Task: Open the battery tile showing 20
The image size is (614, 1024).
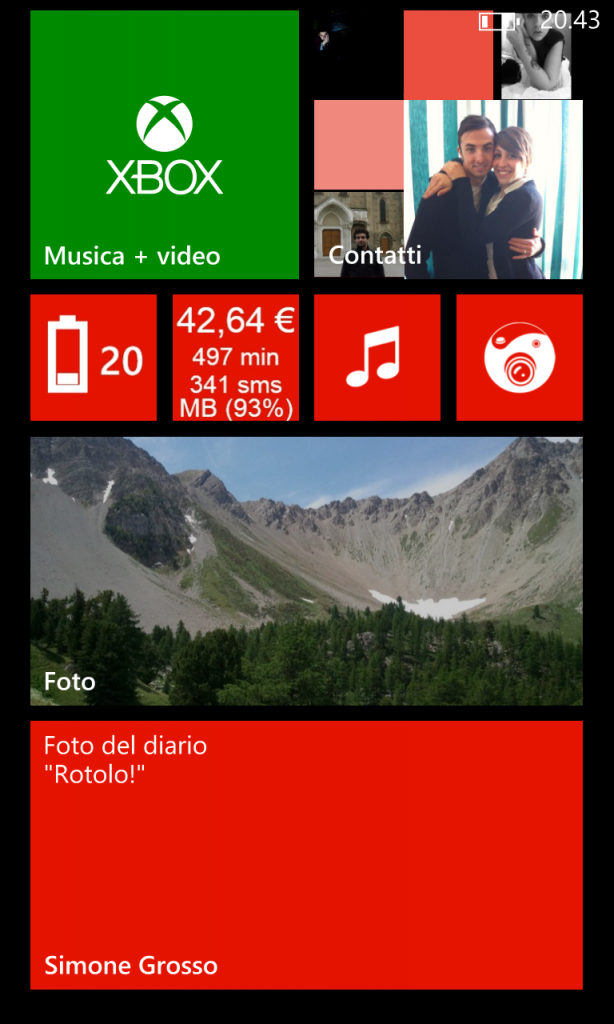Action: coord(94,357)
